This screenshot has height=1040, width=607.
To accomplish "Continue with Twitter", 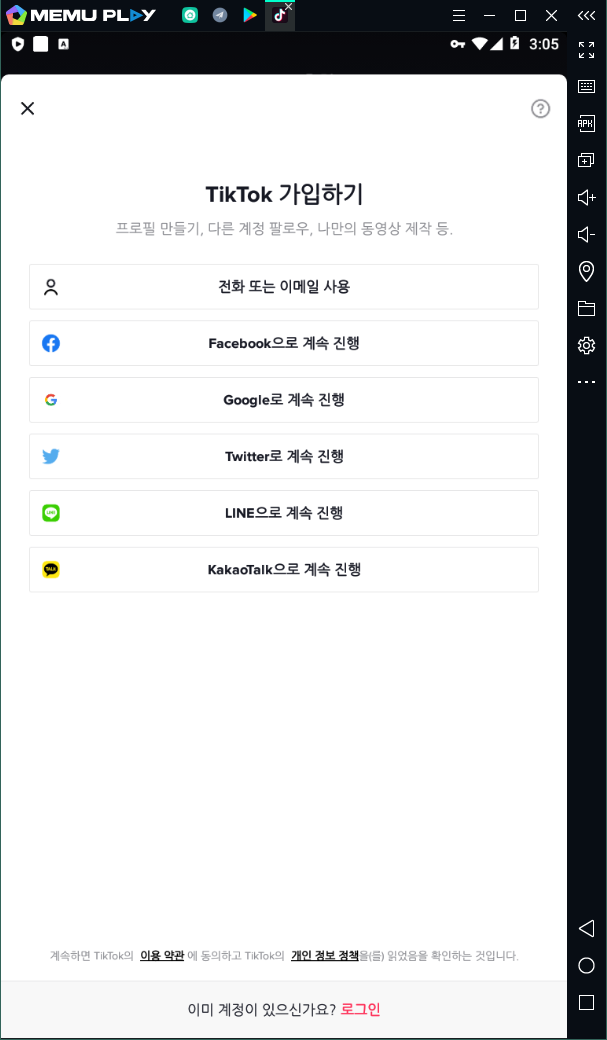I will 284,456.
